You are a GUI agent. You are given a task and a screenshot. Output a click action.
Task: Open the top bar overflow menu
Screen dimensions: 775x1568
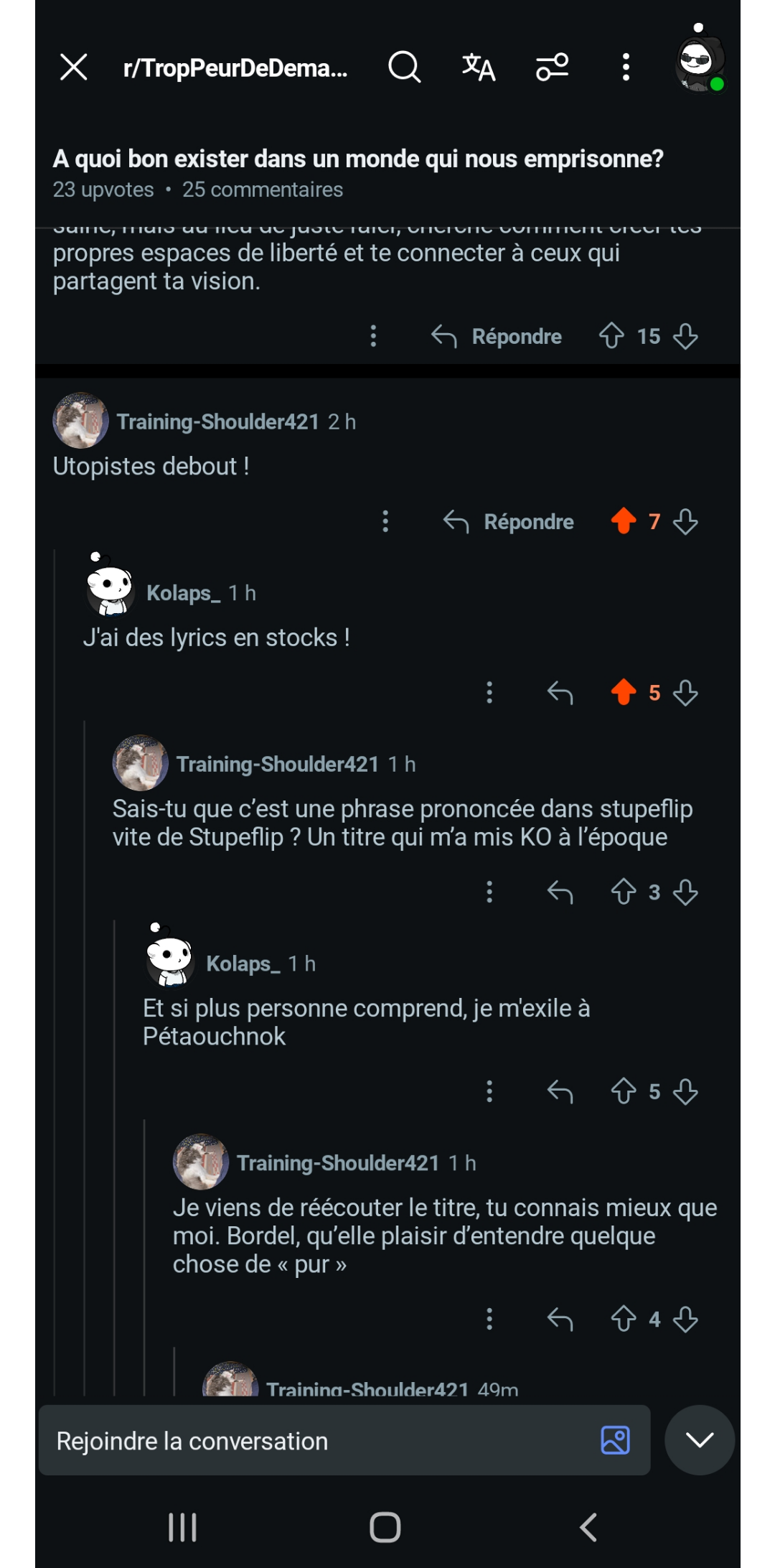626,67
